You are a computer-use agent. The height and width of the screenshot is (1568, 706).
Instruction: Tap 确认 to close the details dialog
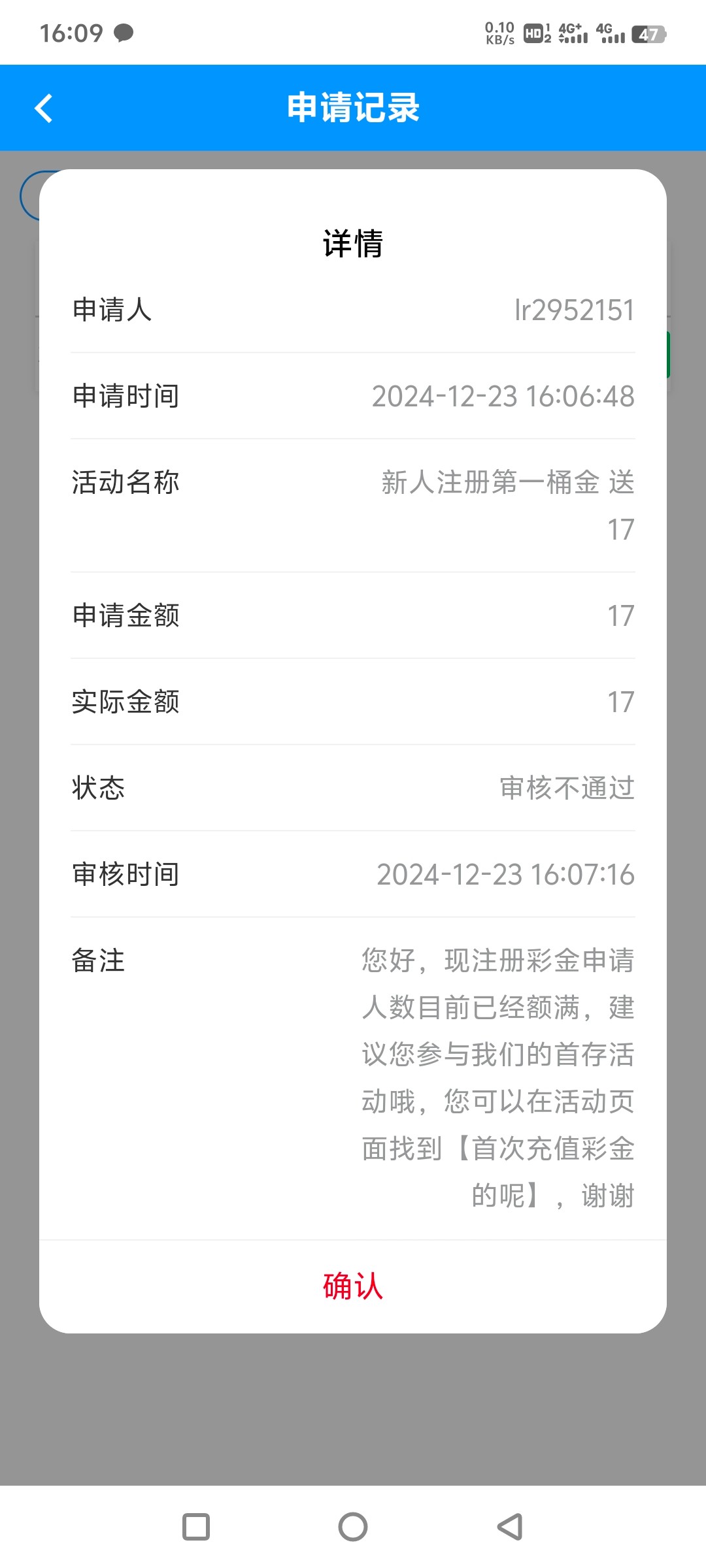point(353,1286)
